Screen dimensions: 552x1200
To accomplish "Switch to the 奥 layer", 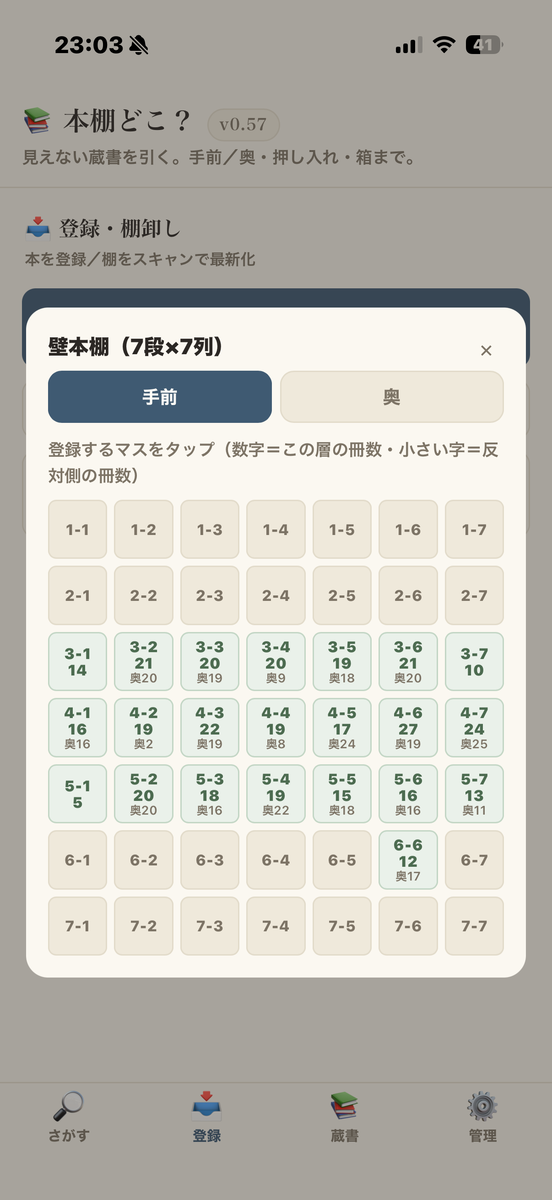I will point(392,397).
